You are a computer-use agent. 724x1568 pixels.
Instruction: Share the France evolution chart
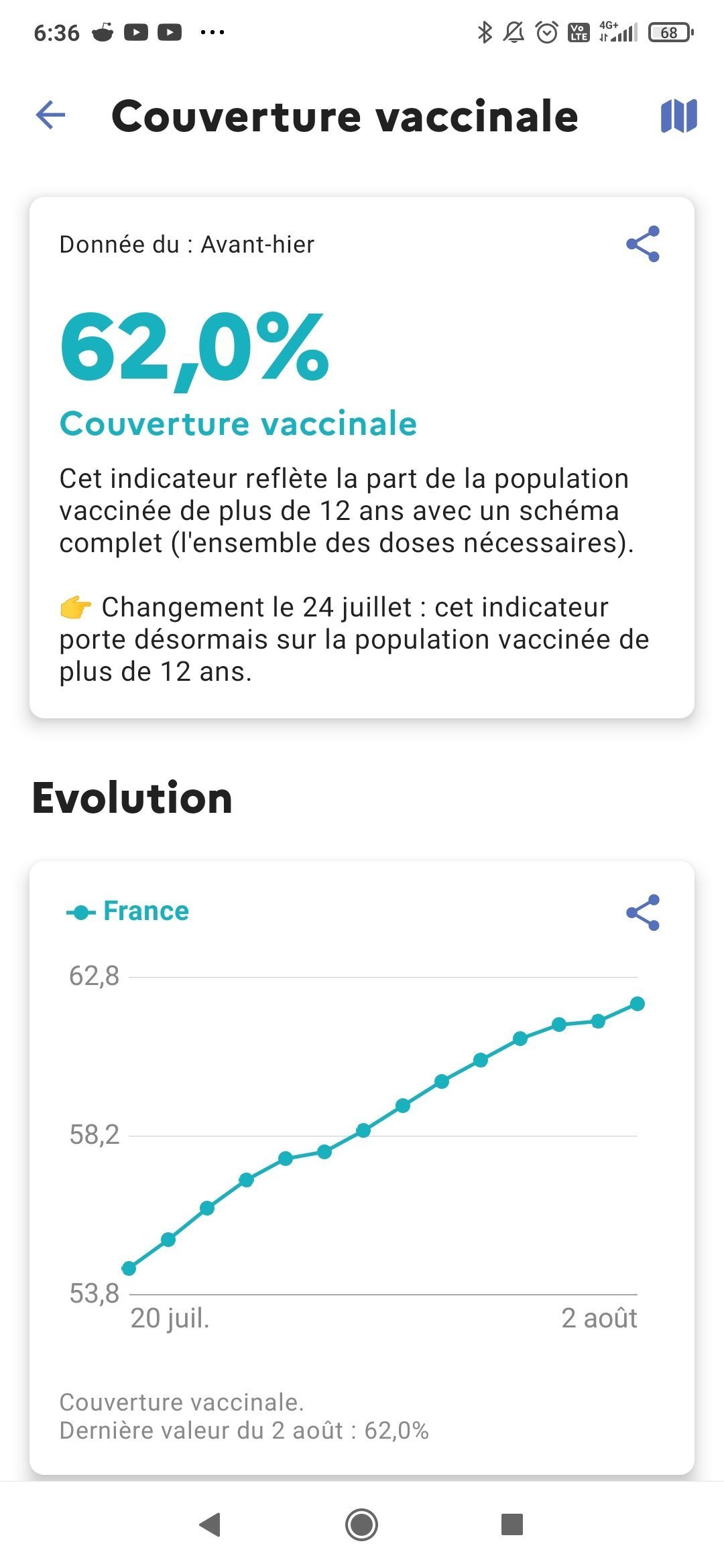(642, 913)
